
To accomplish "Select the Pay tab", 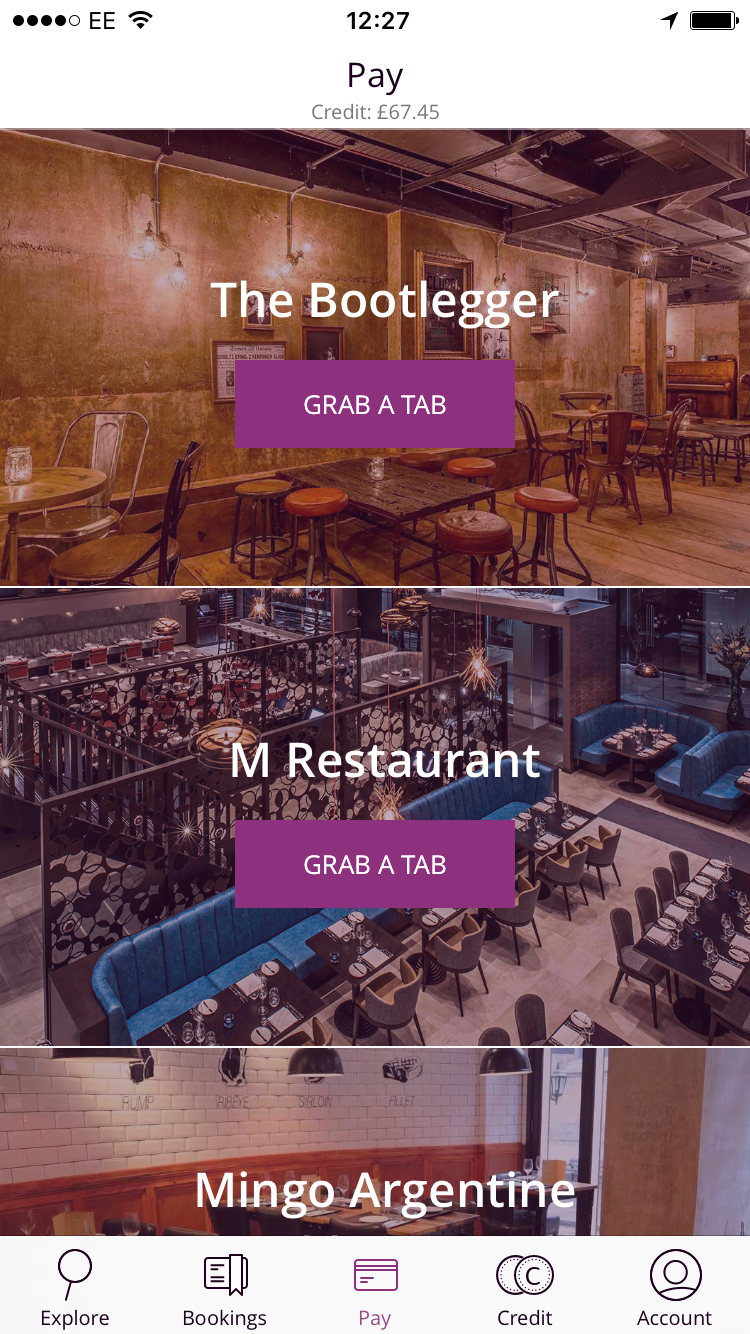I will (x=375, y=1288).
